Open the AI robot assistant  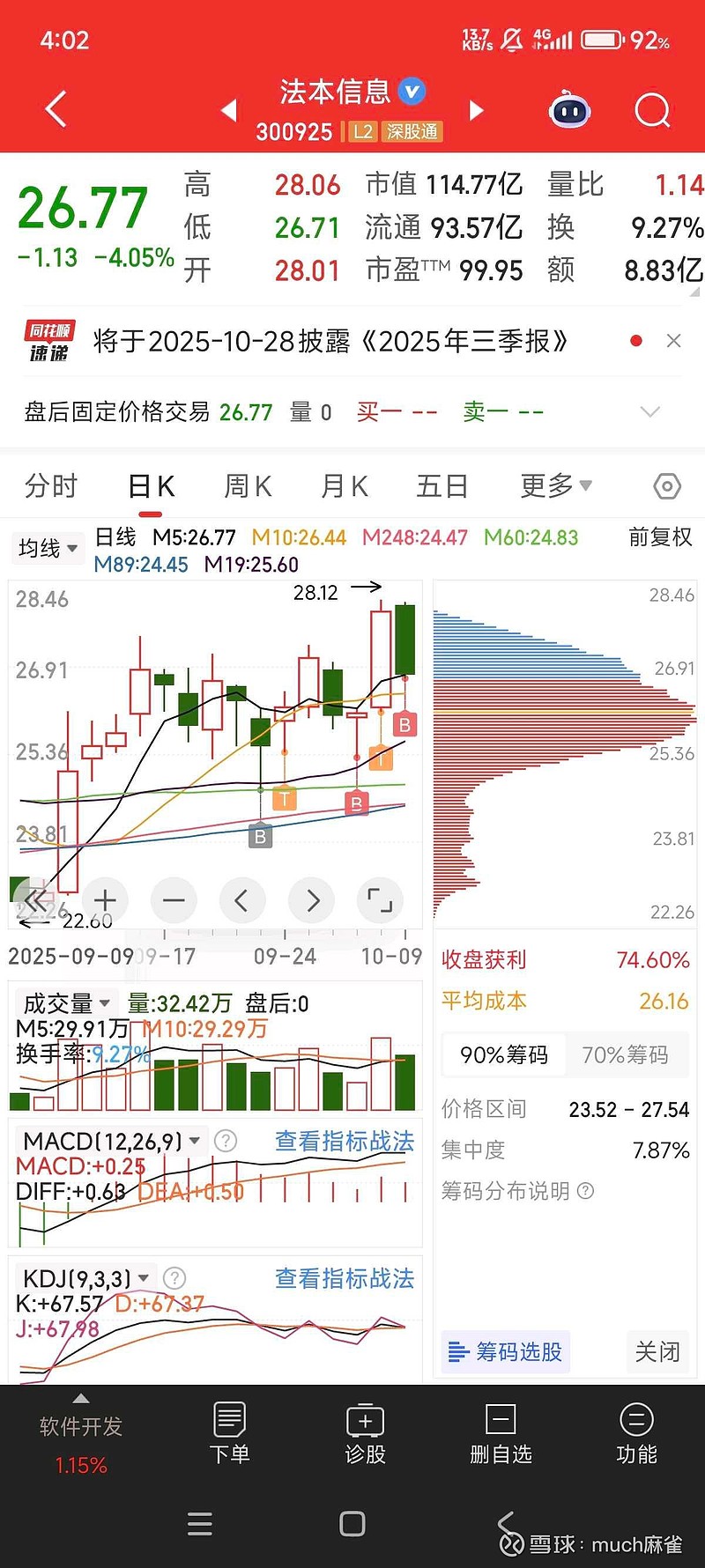(x=569, y=111)
